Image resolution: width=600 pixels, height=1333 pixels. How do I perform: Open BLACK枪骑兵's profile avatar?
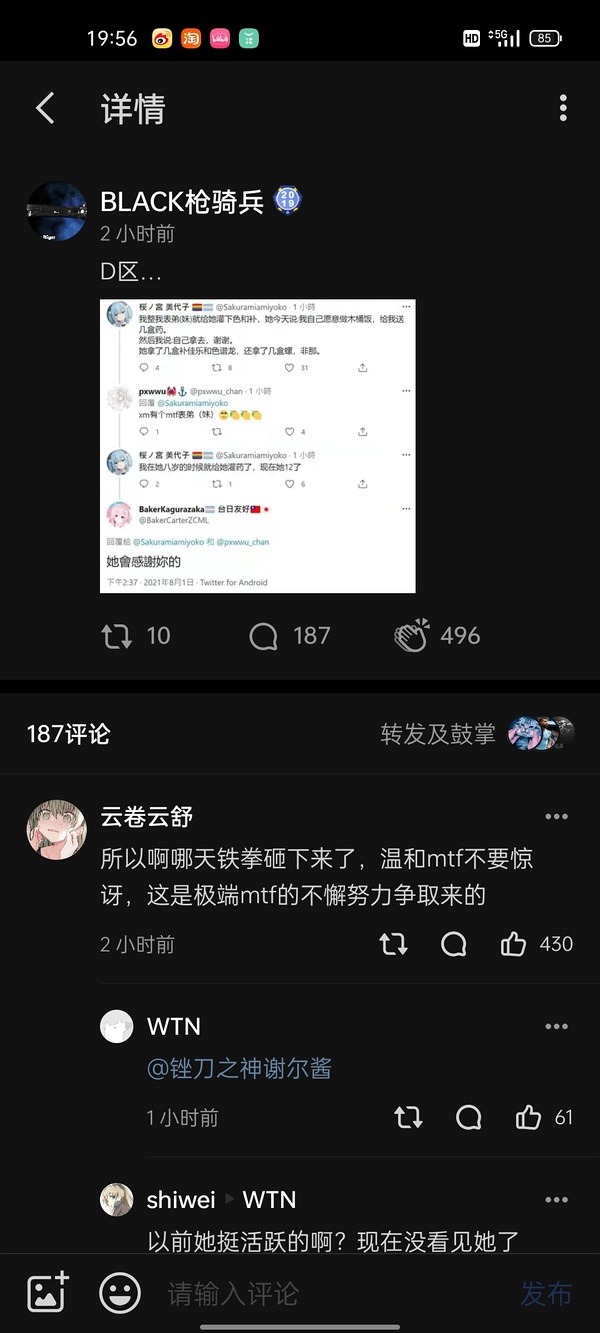point(55,212)
